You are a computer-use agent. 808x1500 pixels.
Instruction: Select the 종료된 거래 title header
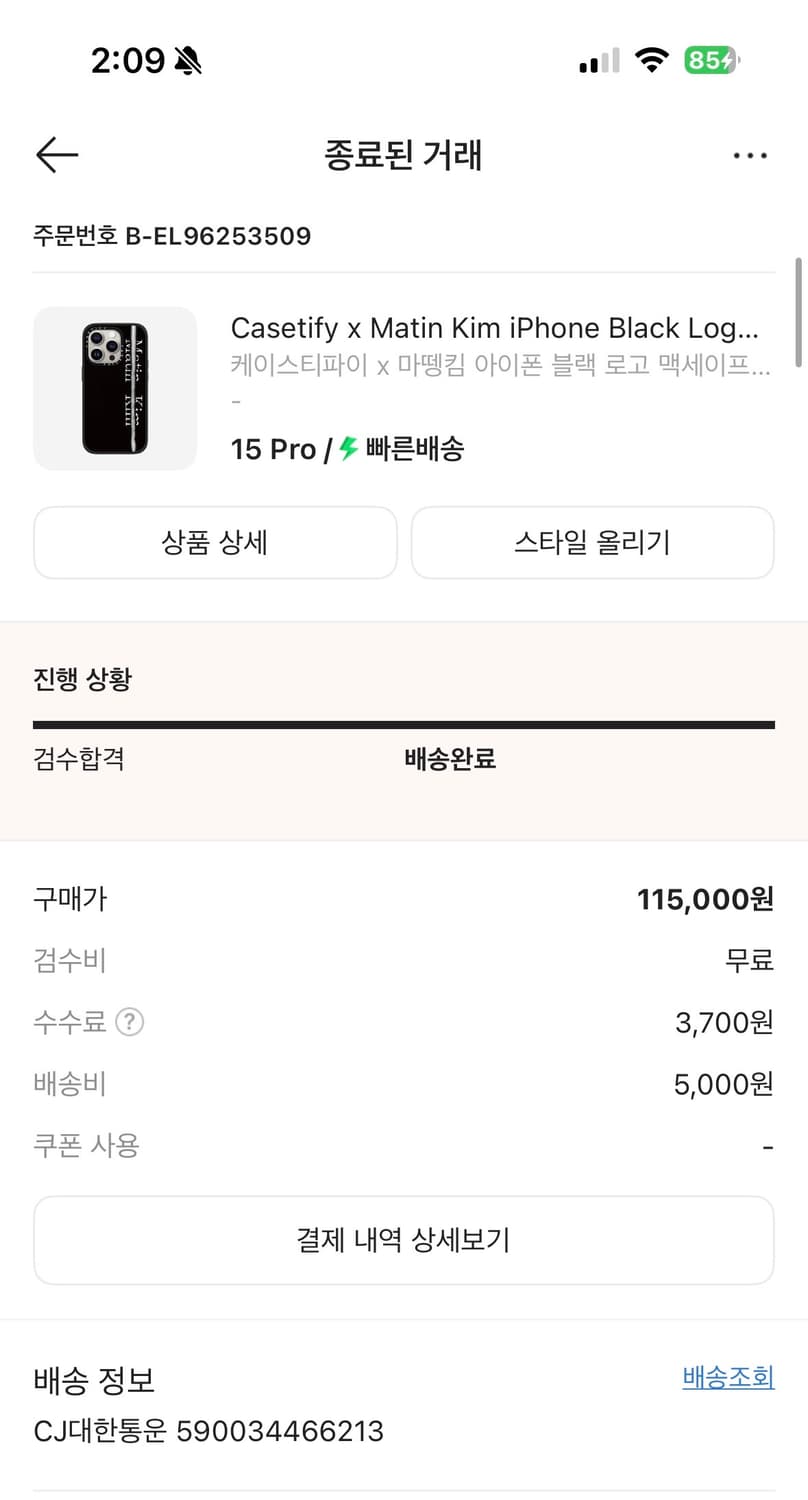tap(404, 155)
